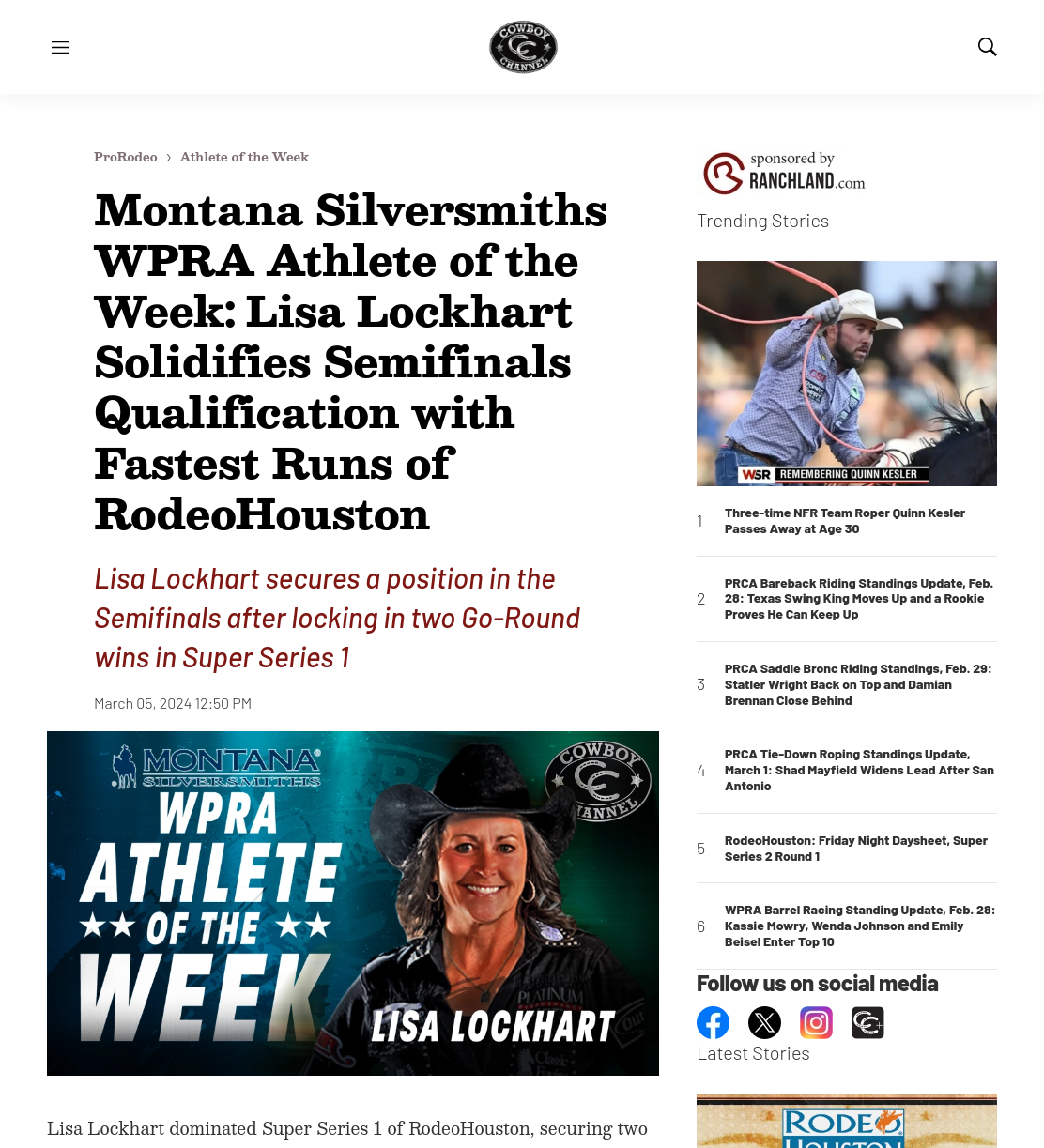Open the RodeoHouston latest story thumbnail
1044x1148 pixels.
click(x=847, y=1121)
